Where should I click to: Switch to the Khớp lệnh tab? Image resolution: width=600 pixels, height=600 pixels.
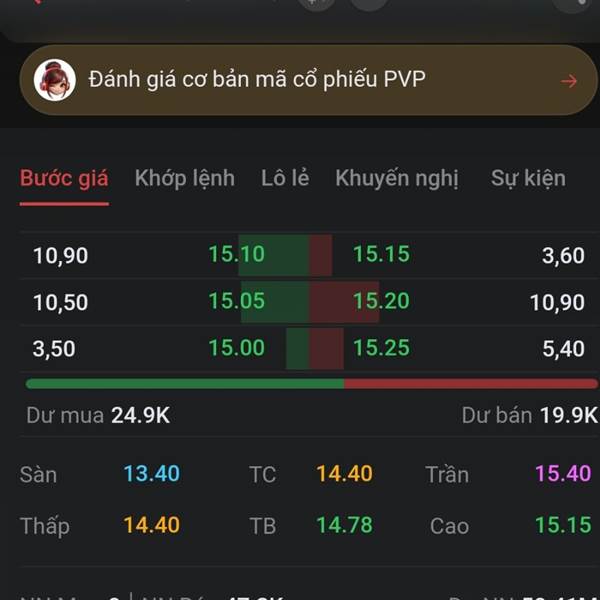click(184, 179)
